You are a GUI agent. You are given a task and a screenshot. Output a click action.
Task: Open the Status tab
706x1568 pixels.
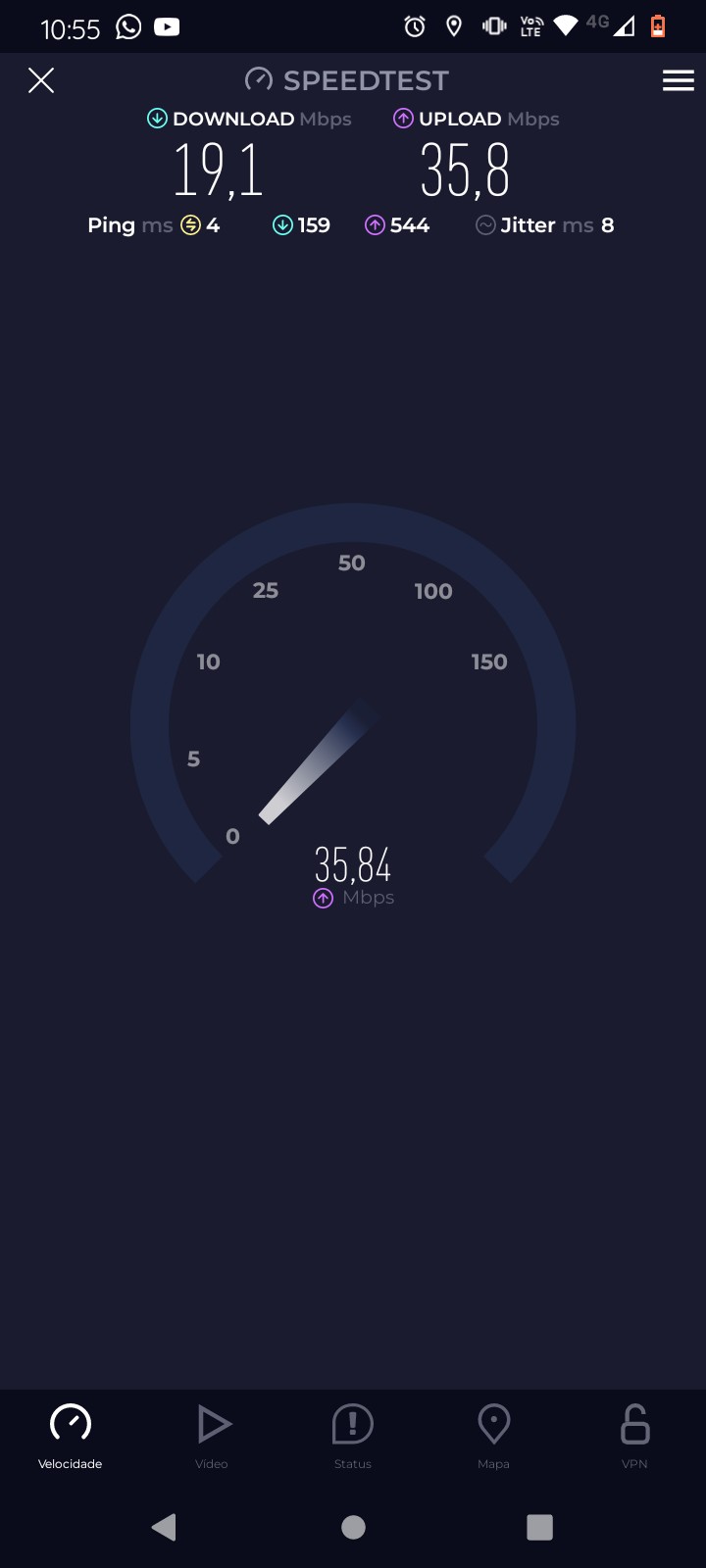353,1436
